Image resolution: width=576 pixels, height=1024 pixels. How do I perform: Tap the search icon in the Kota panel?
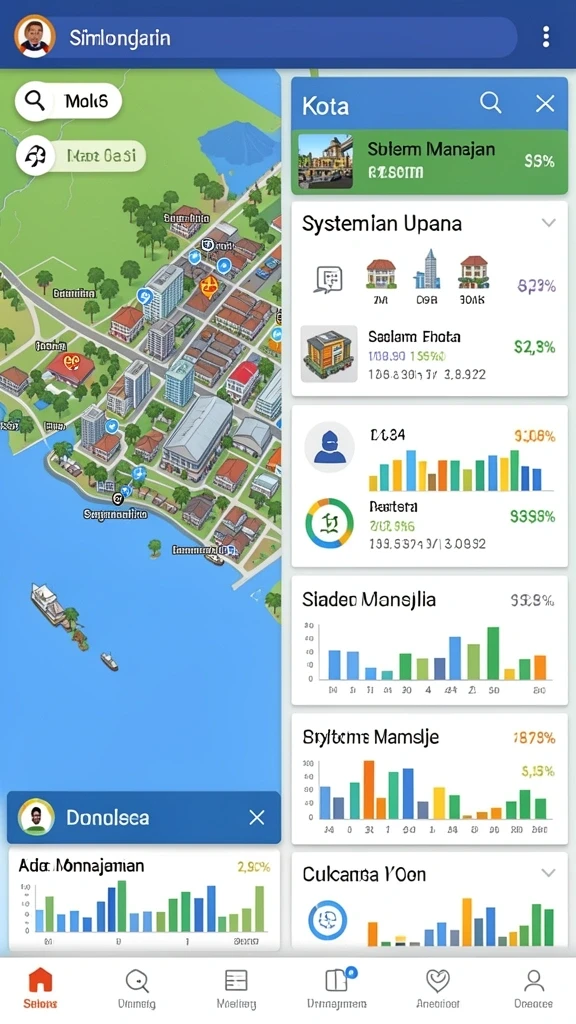pyautogui.click(x=490, y=103)
